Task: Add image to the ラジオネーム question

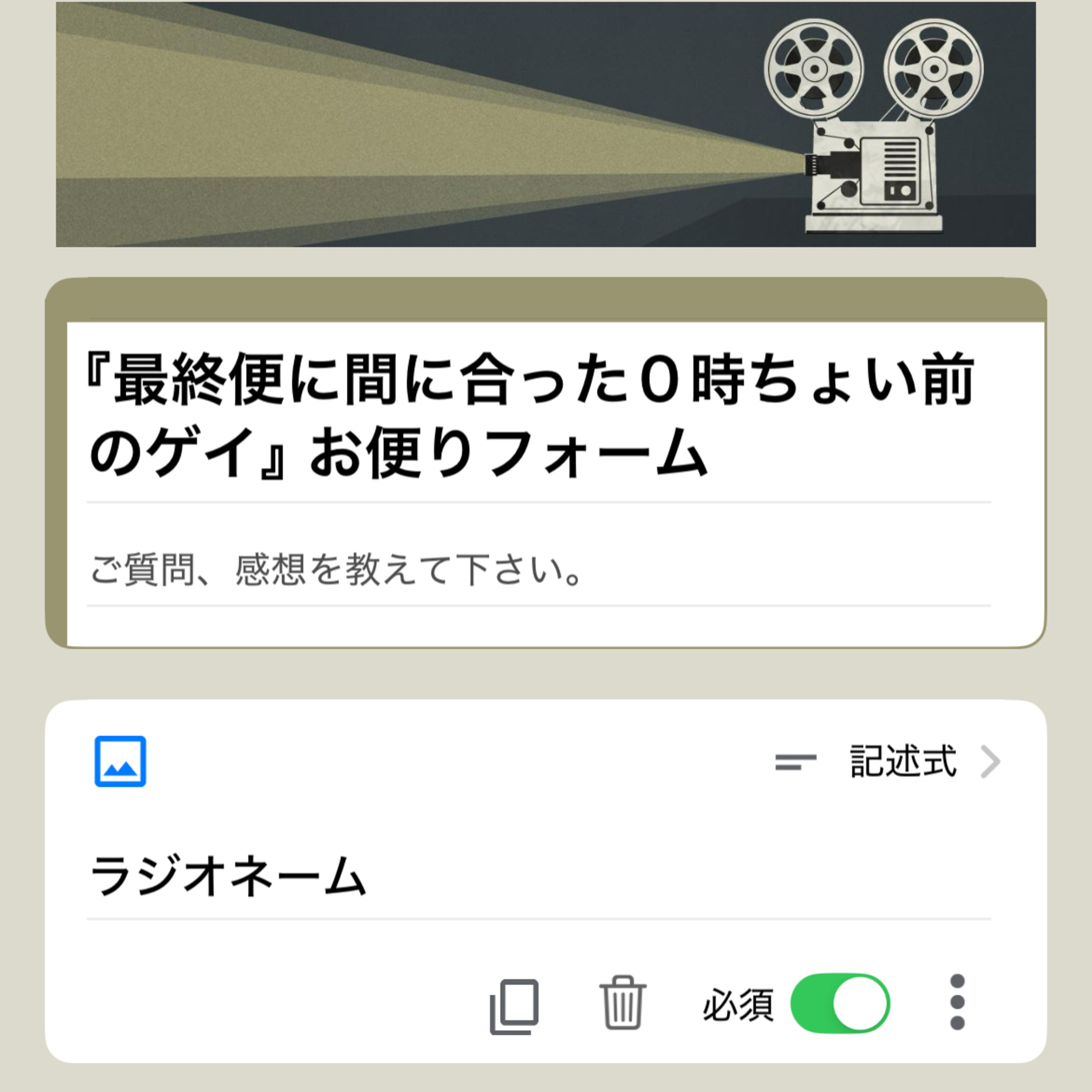Action: pyautogui.click(x=120, y=761)
